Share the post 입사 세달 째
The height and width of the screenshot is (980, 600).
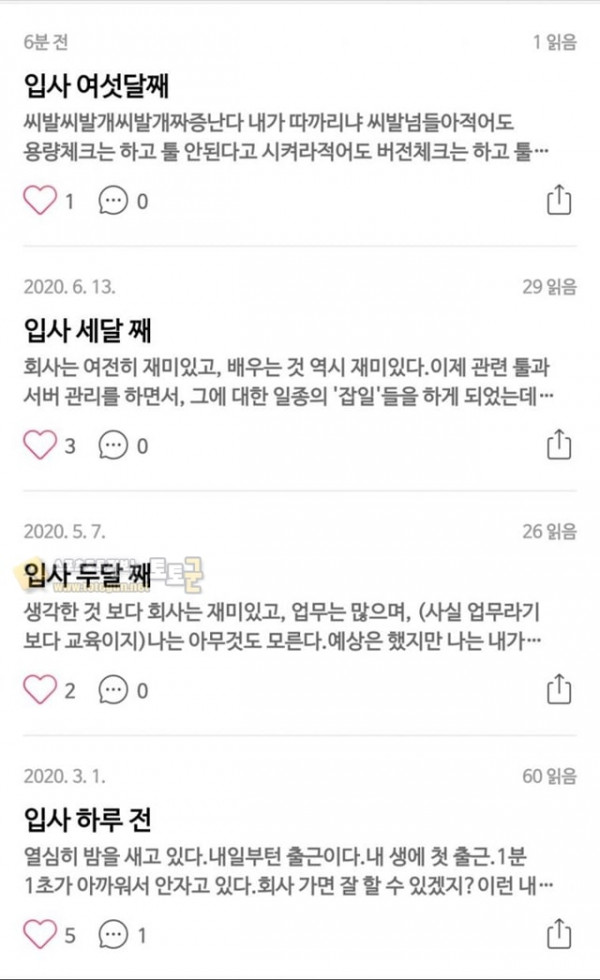tap(559, 444)
